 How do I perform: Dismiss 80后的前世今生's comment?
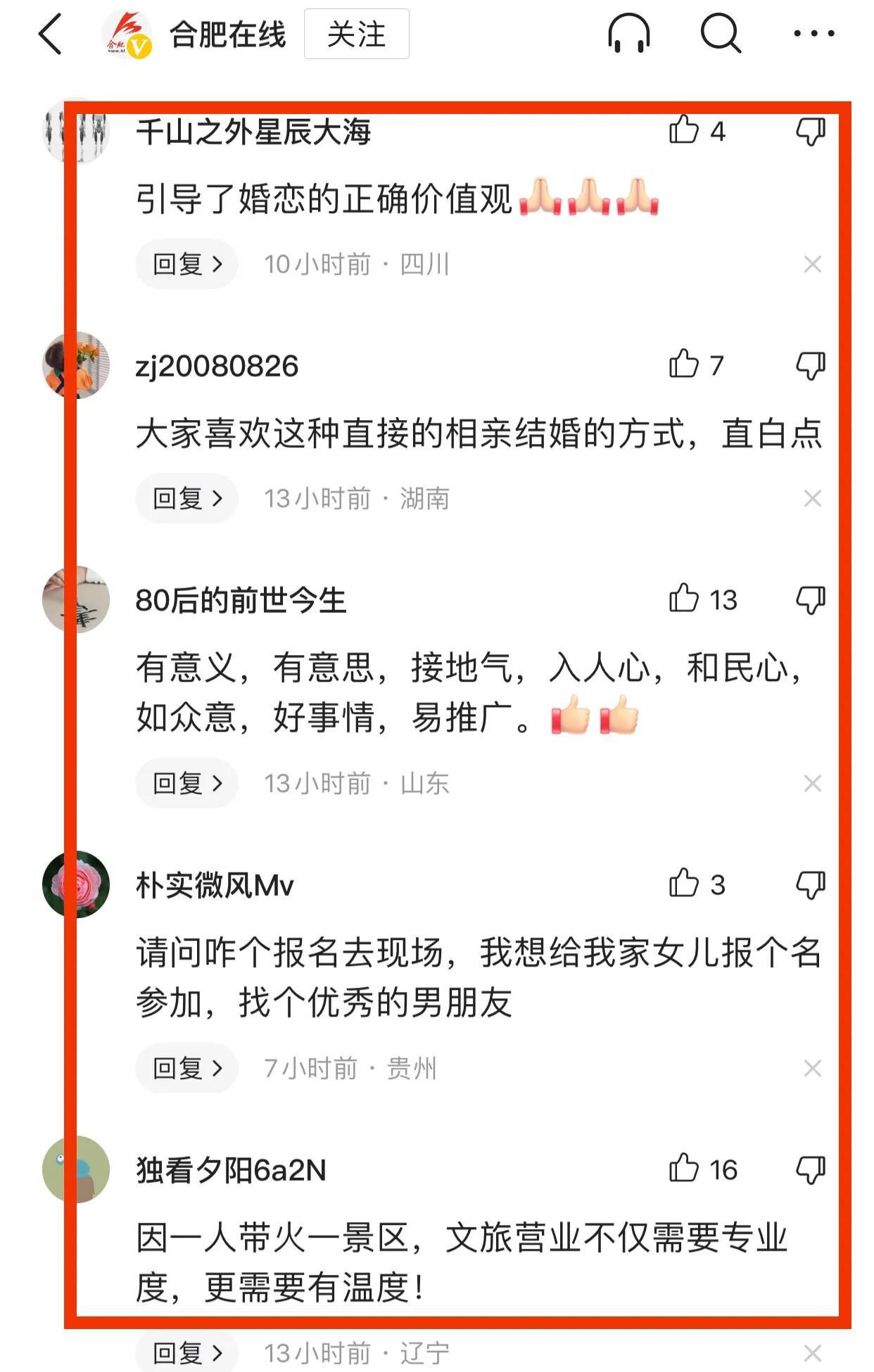click(813, 783)
